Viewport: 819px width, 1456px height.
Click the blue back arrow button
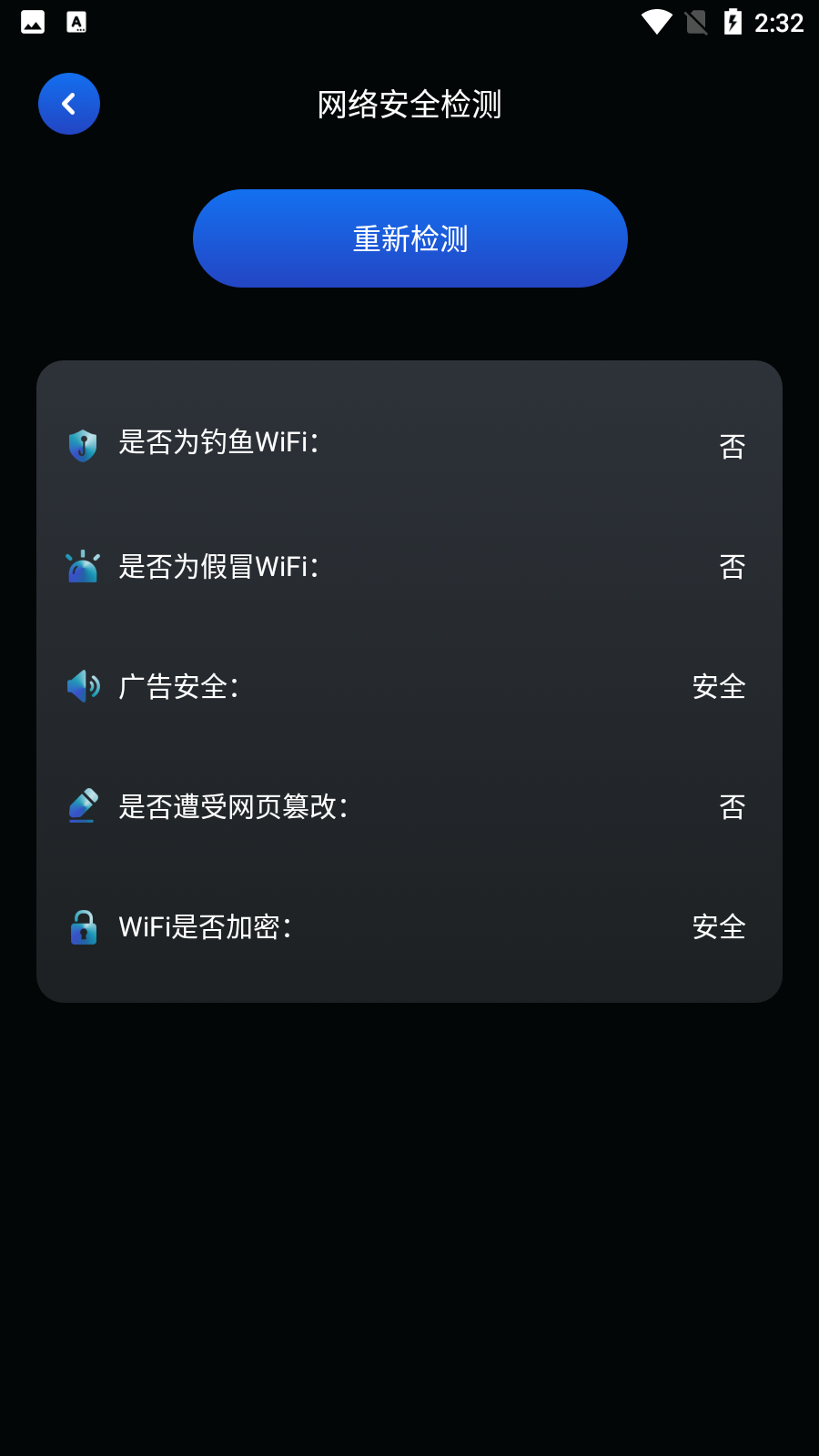click(x=68, y=104)
